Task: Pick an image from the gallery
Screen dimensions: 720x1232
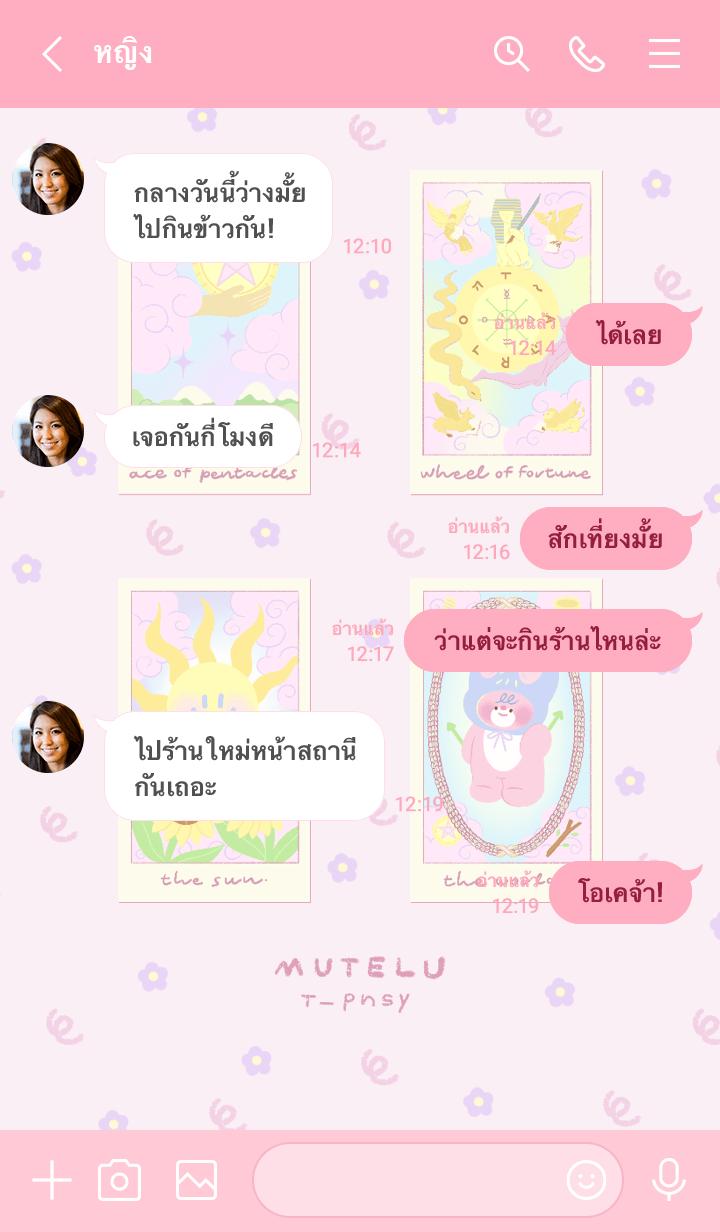Action: point(196,1181)
